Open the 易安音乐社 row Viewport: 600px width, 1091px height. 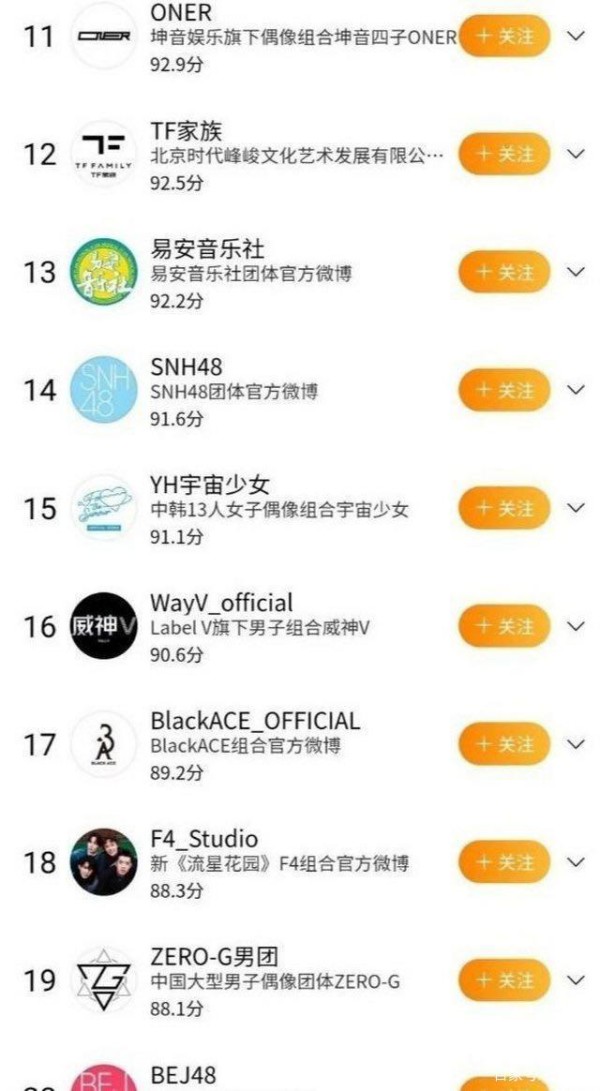[x=300, y=271]
